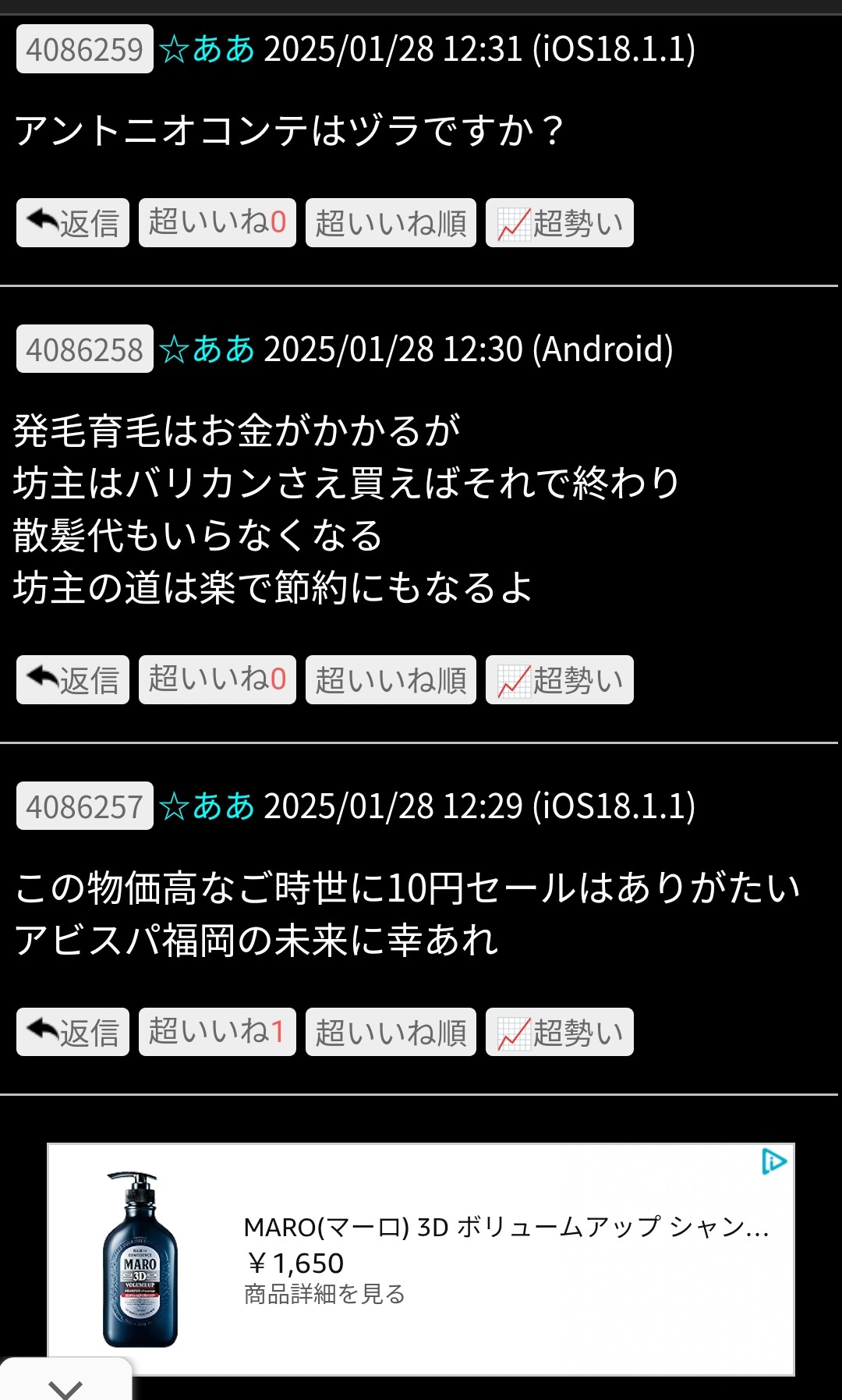This screenshot has height=1400, width=842.
Task: Reply to post 4086257
Action: pos(73,1033)
